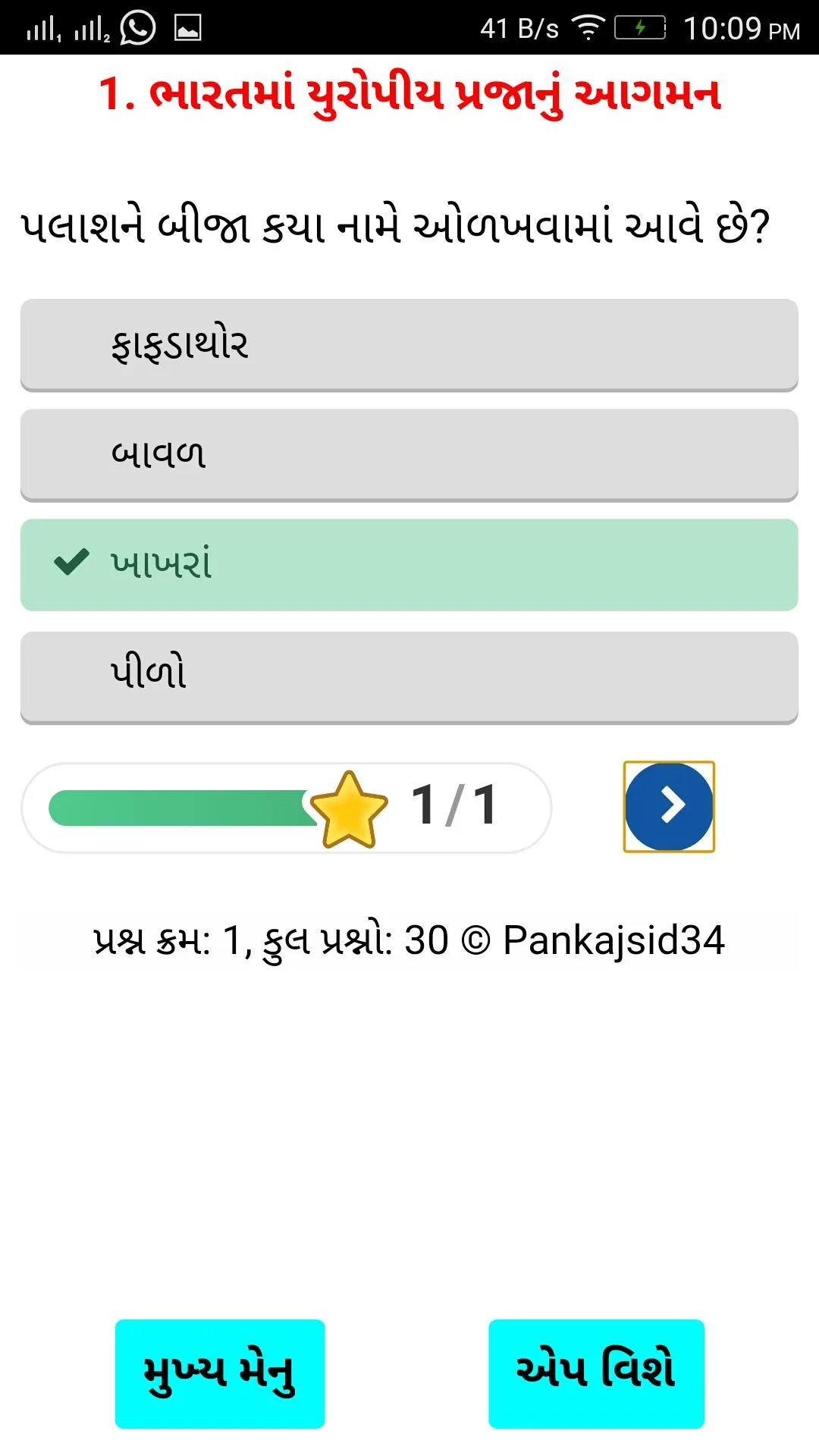The width and height of the screenshot is (819, 1456).
Task: Tap the checked answer ખાખરાં
Action: pos(409,564)
